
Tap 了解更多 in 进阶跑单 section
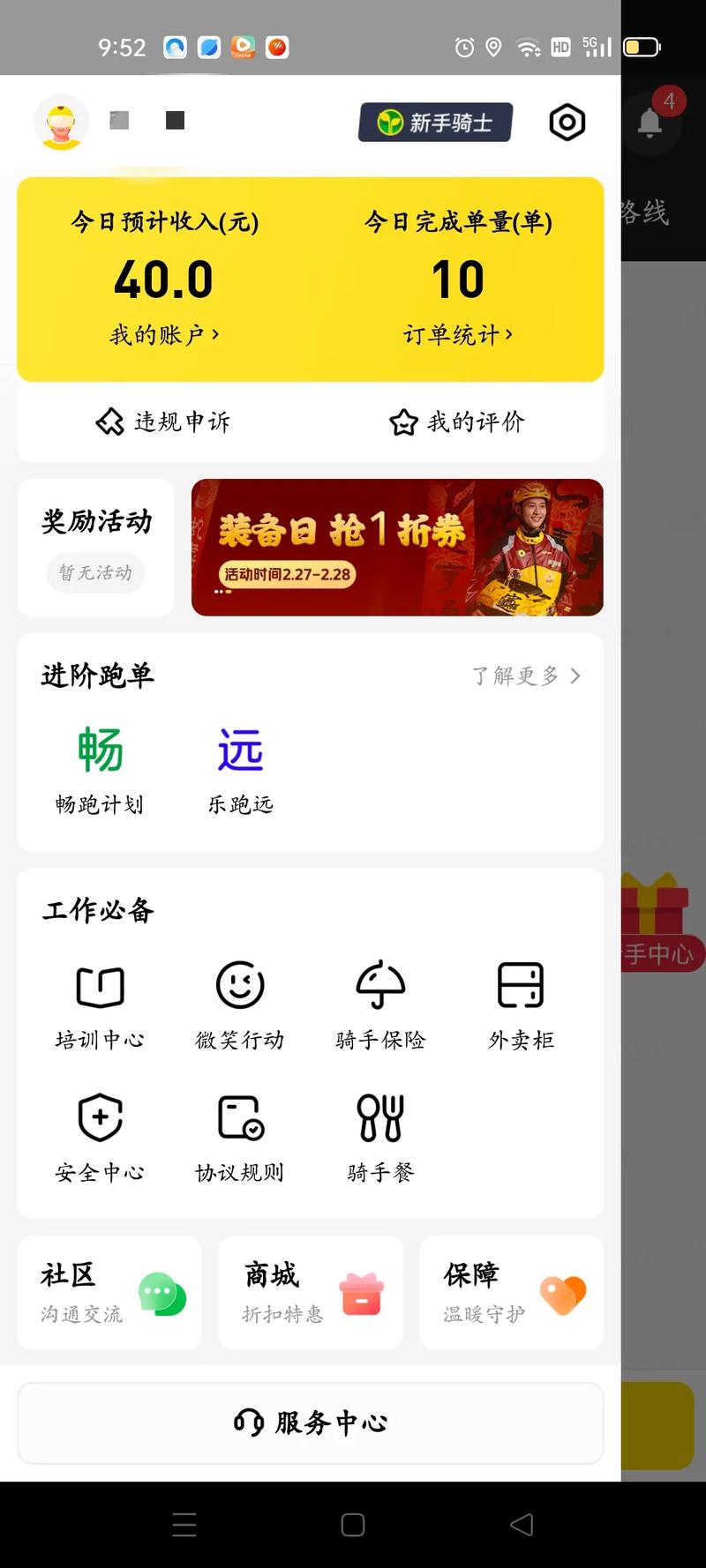(526, 676)
